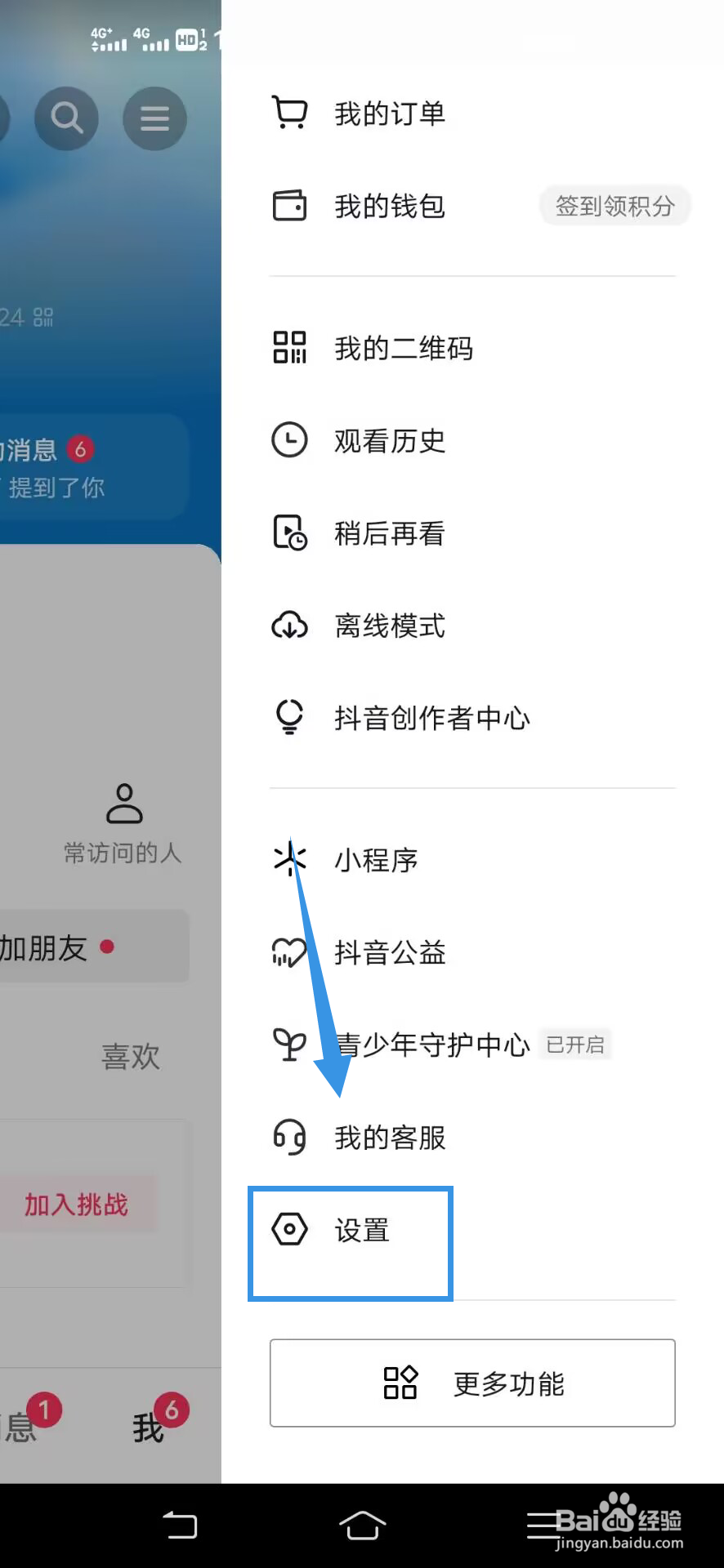Click the 小程序 mini-program icon
Screen dimensions: 724x1568
[288, 859]
